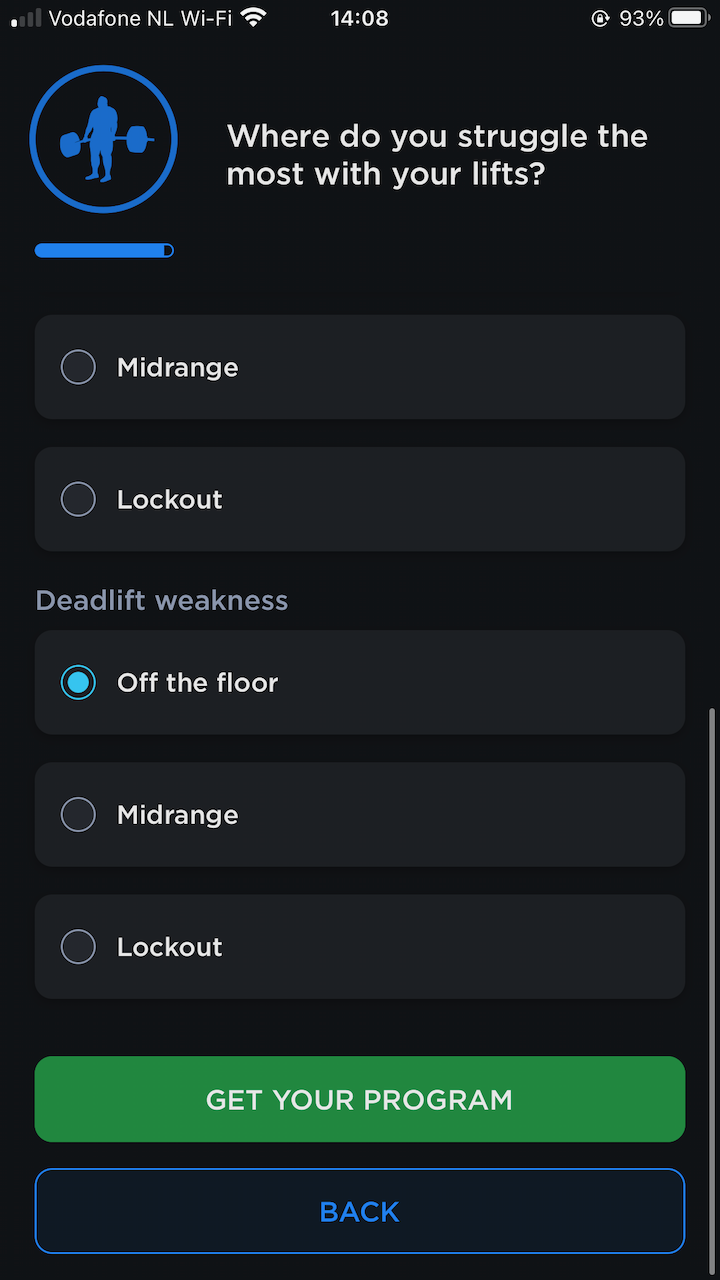Select Off the floor for deadlift weakness

[x=360, y=682]
